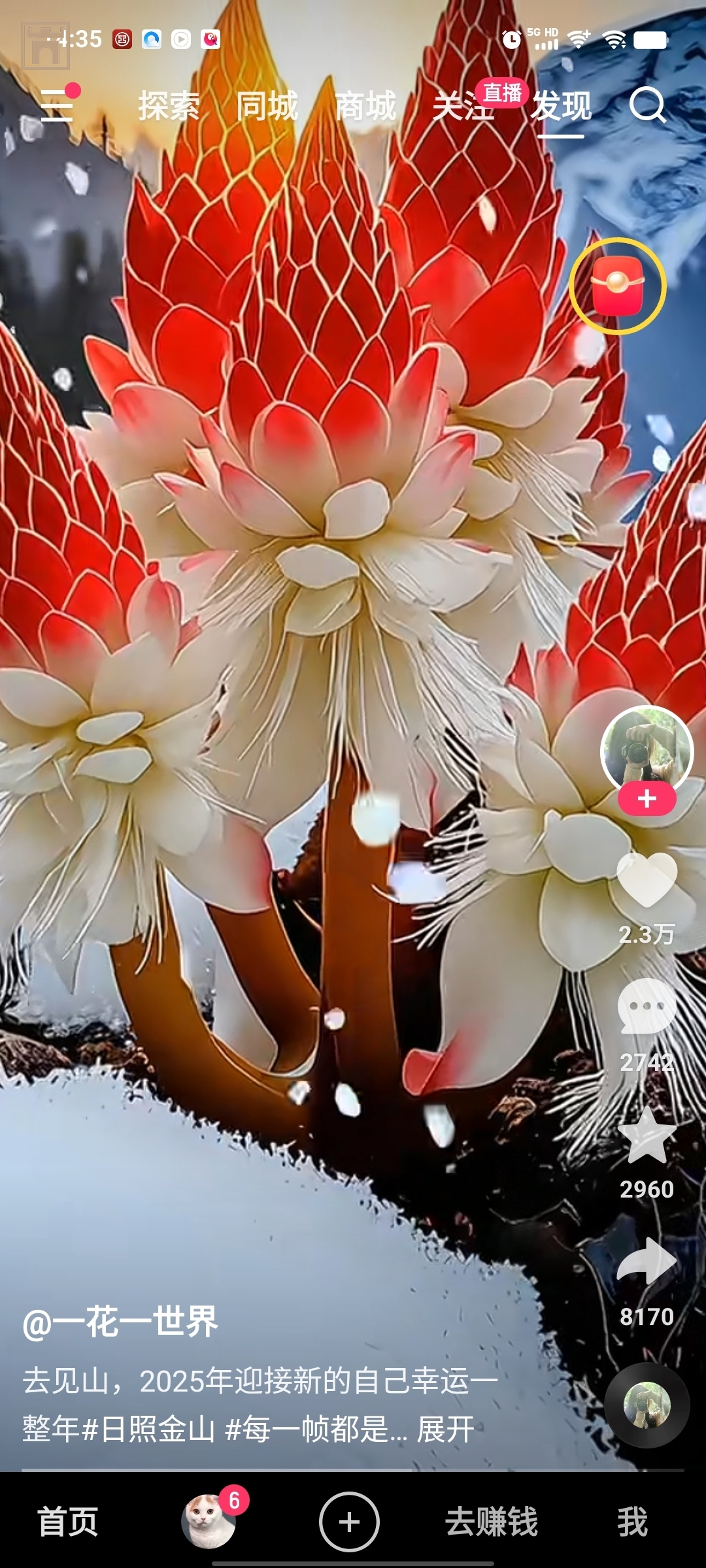Viewport: 706px width, 1568px height.
Task: Open the hamburger side menu
Action: pos(58,106)
